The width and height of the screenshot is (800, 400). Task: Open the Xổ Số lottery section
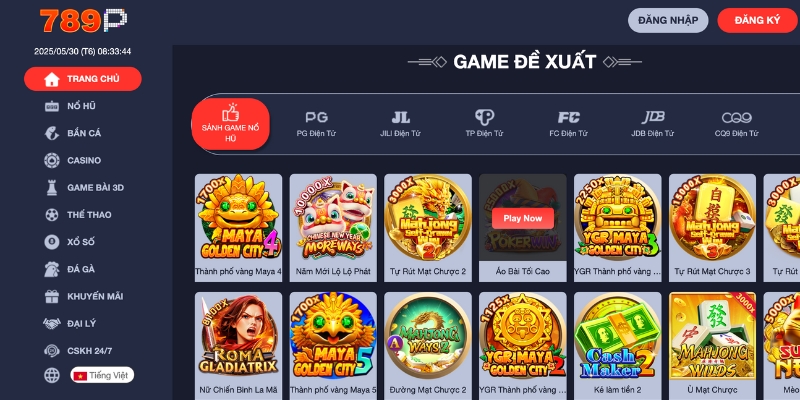pos(81,242)
